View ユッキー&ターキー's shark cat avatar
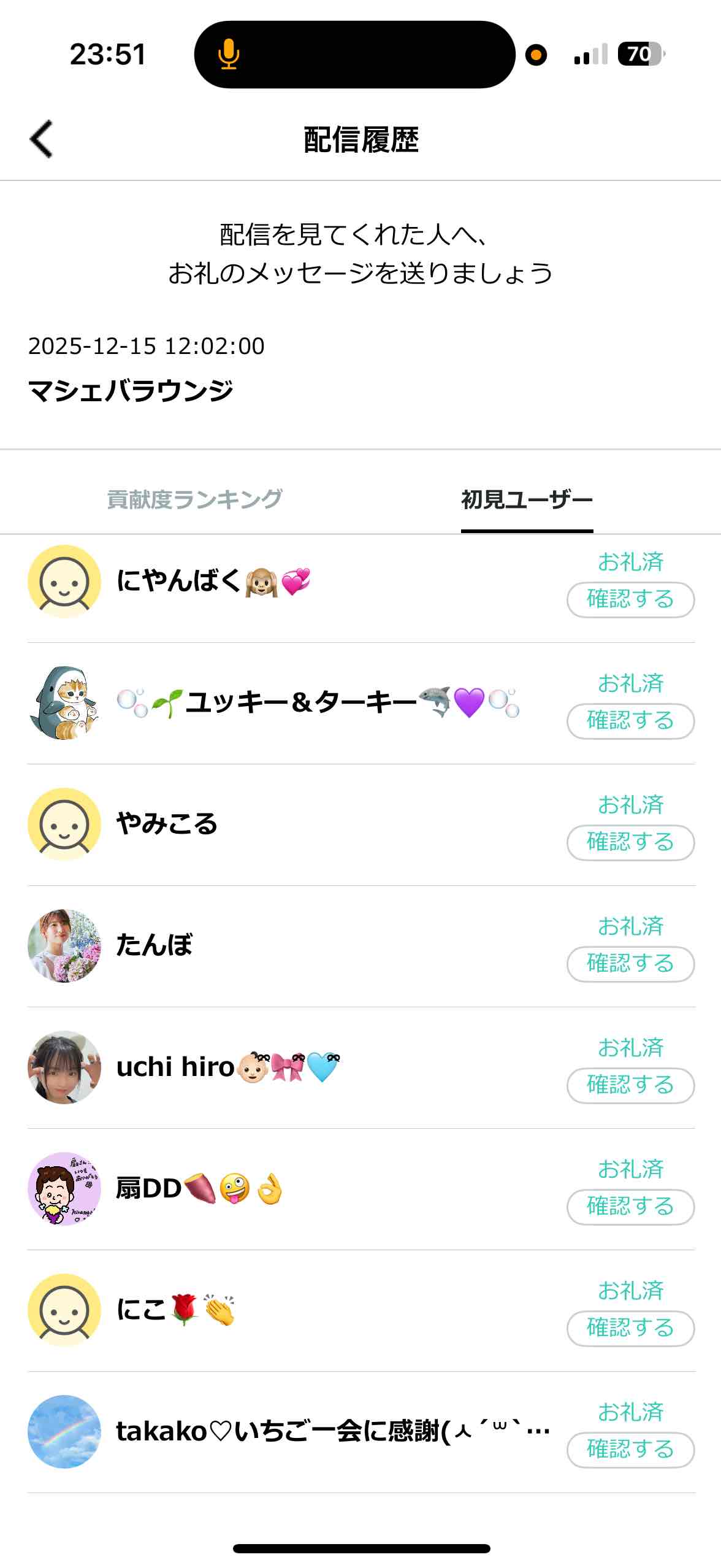The image size is (721, 1568). [64, 702]
